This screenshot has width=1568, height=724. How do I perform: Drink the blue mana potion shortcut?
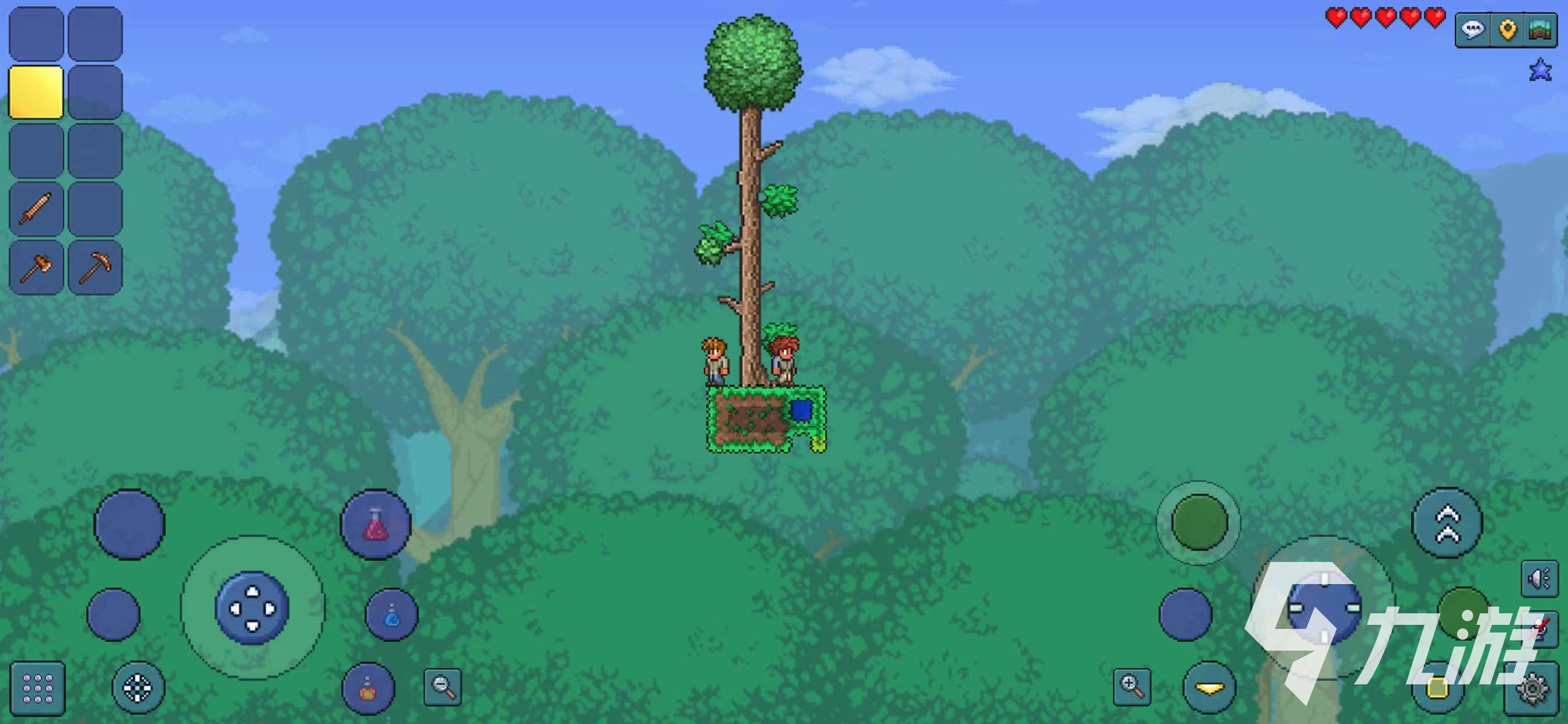click(x=391, y=614)
